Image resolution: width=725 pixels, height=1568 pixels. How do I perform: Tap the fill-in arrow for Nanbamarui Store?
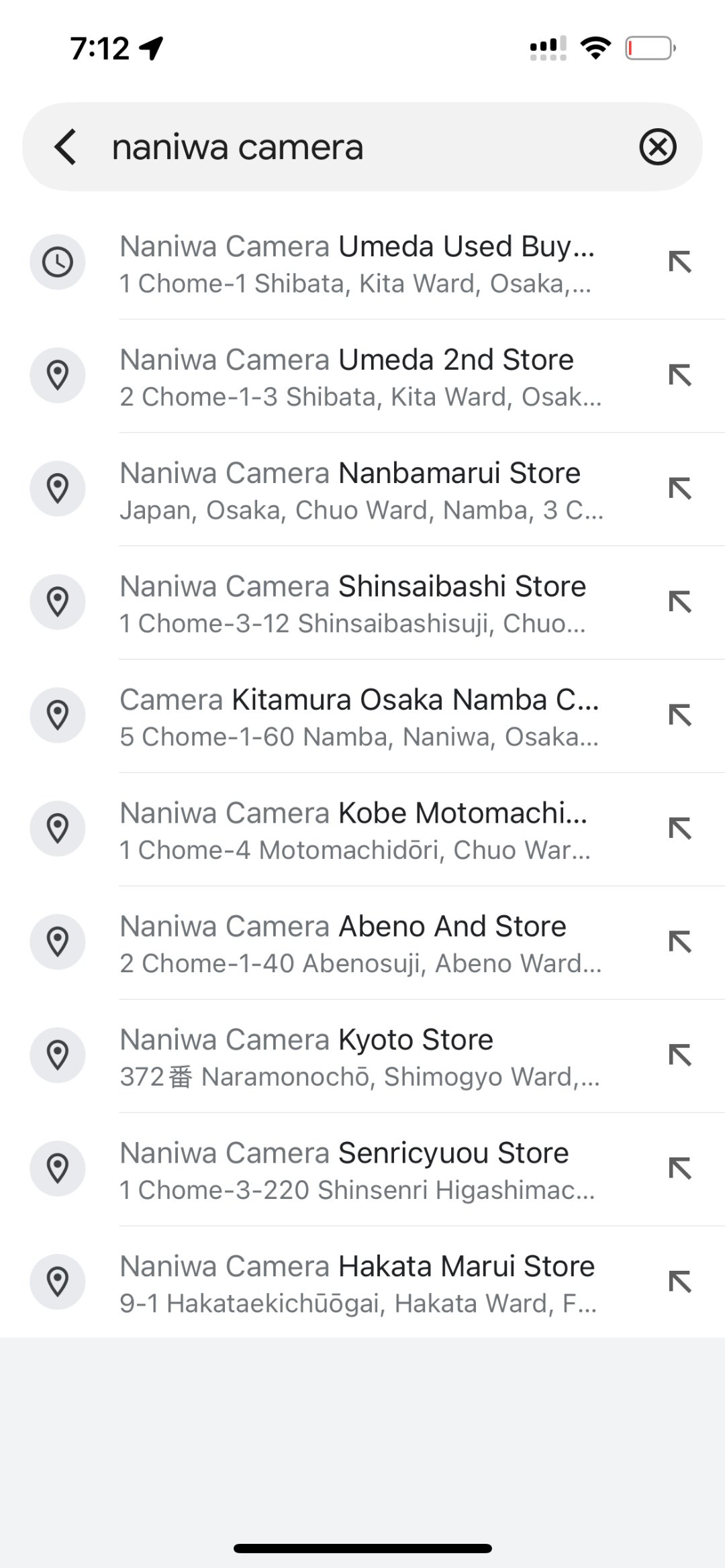point(679,488)
